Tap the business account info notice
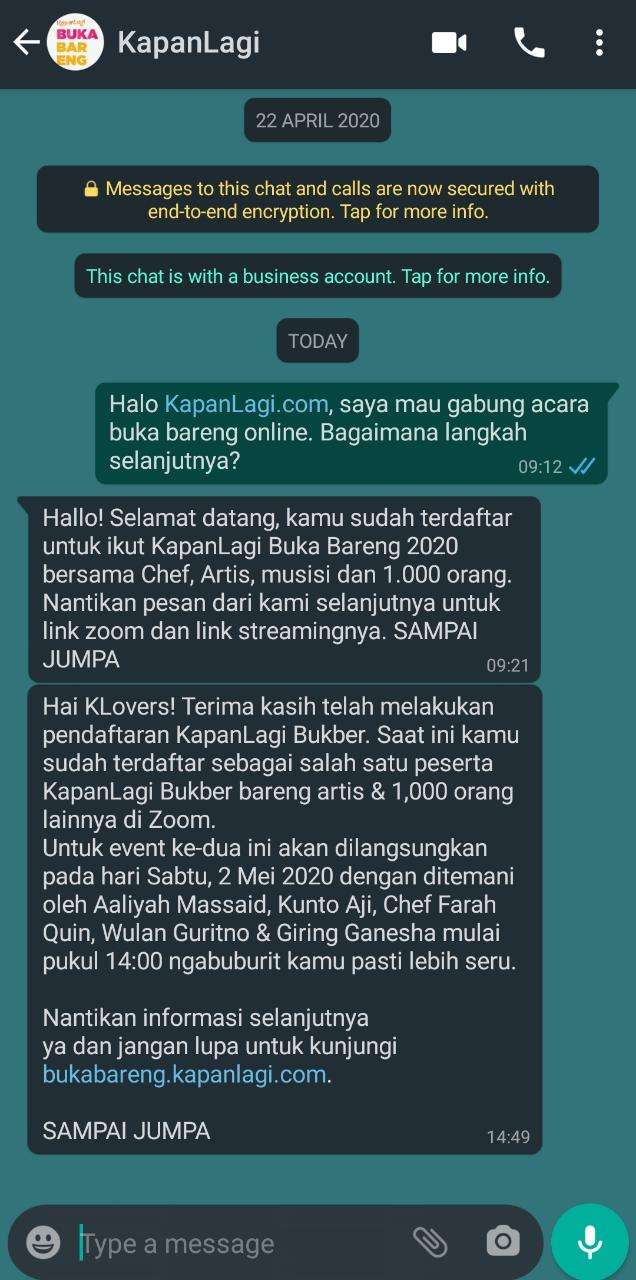This screenshot has width=636, height=1280. click(x=318, y=276)
